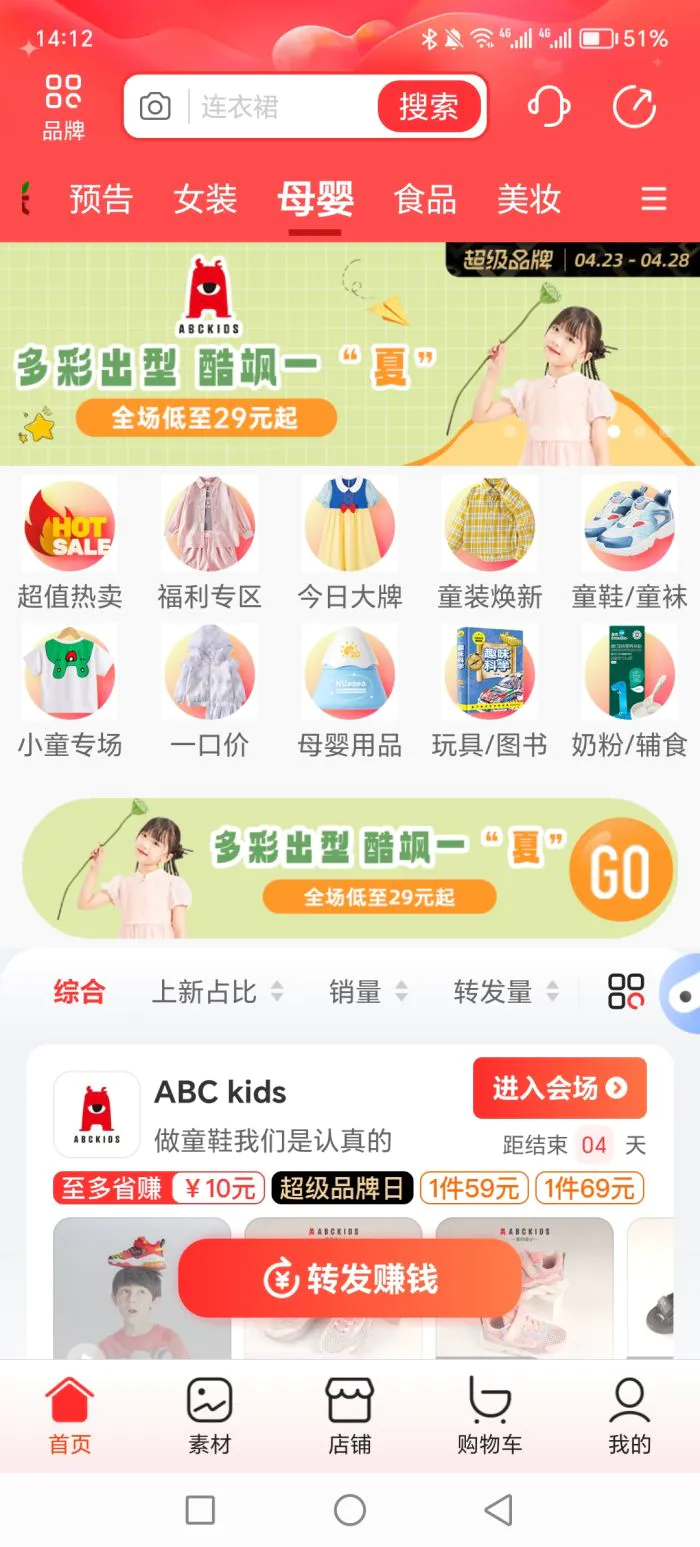Sort brands by 转发量
Viewport: 700px width, 1547px height.
click(505, 992)
